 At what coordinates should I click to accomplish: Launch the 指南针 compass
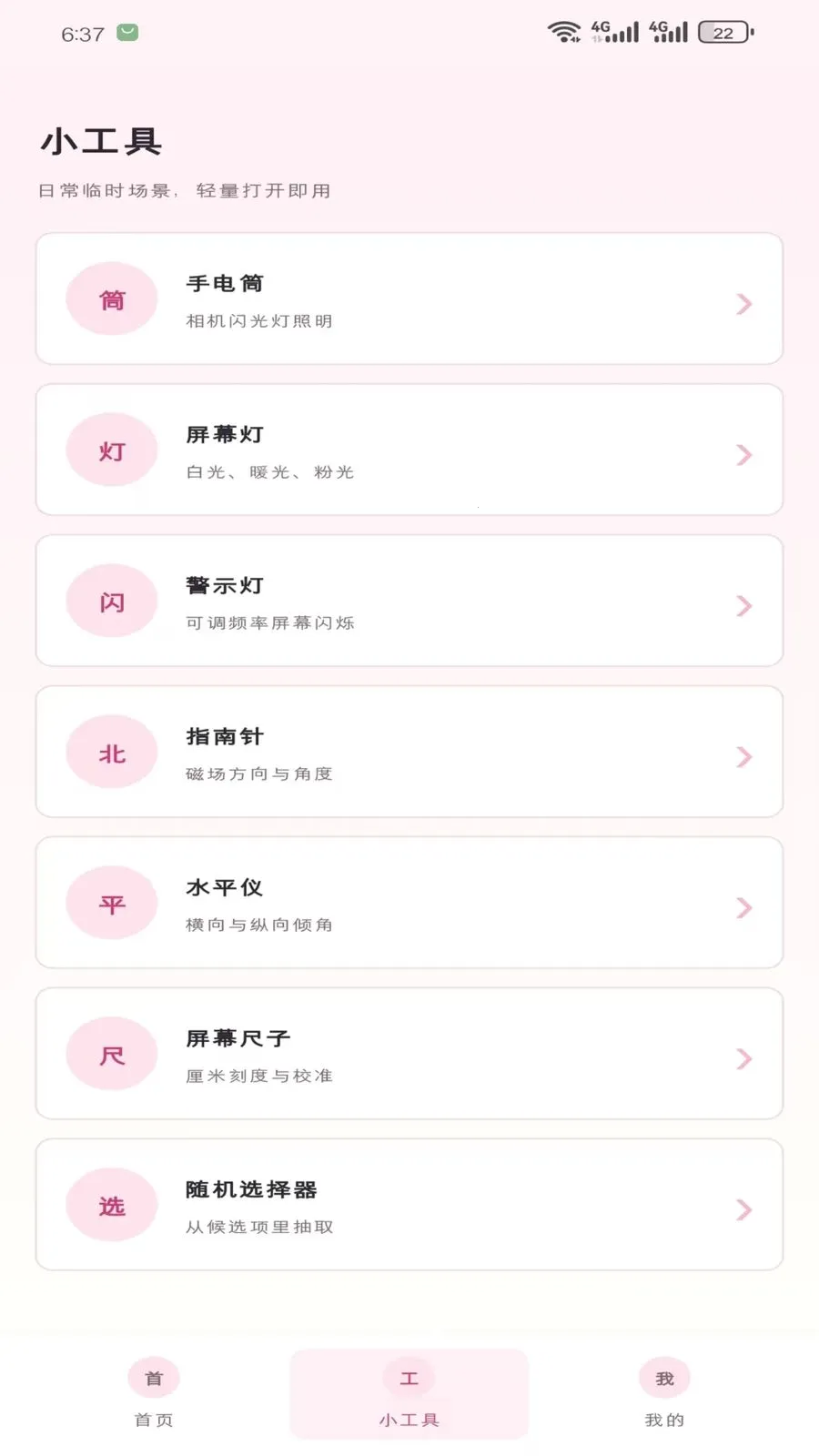pos(409,752)
